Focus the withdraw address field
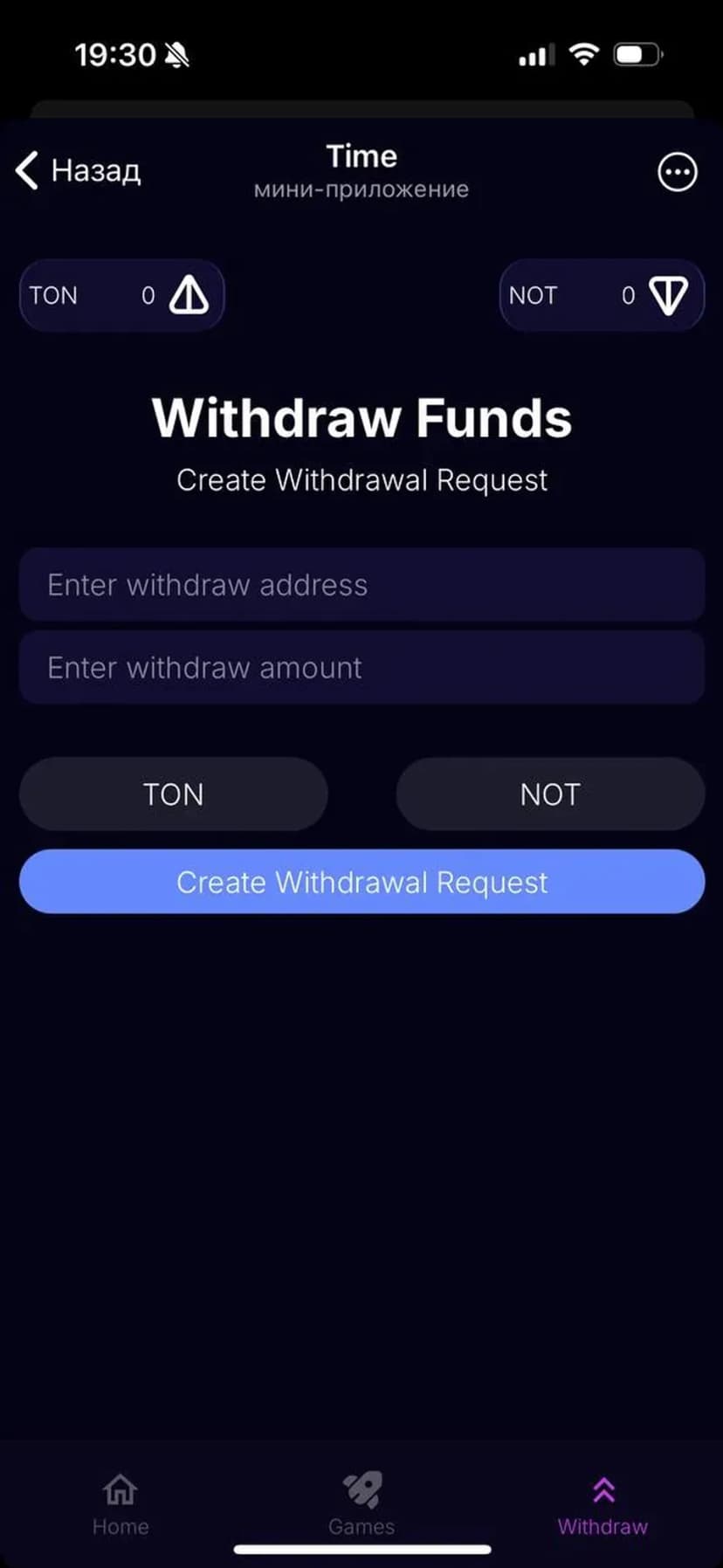The height and width of the screenshot is (1568, 723). (x=361, y=585)
